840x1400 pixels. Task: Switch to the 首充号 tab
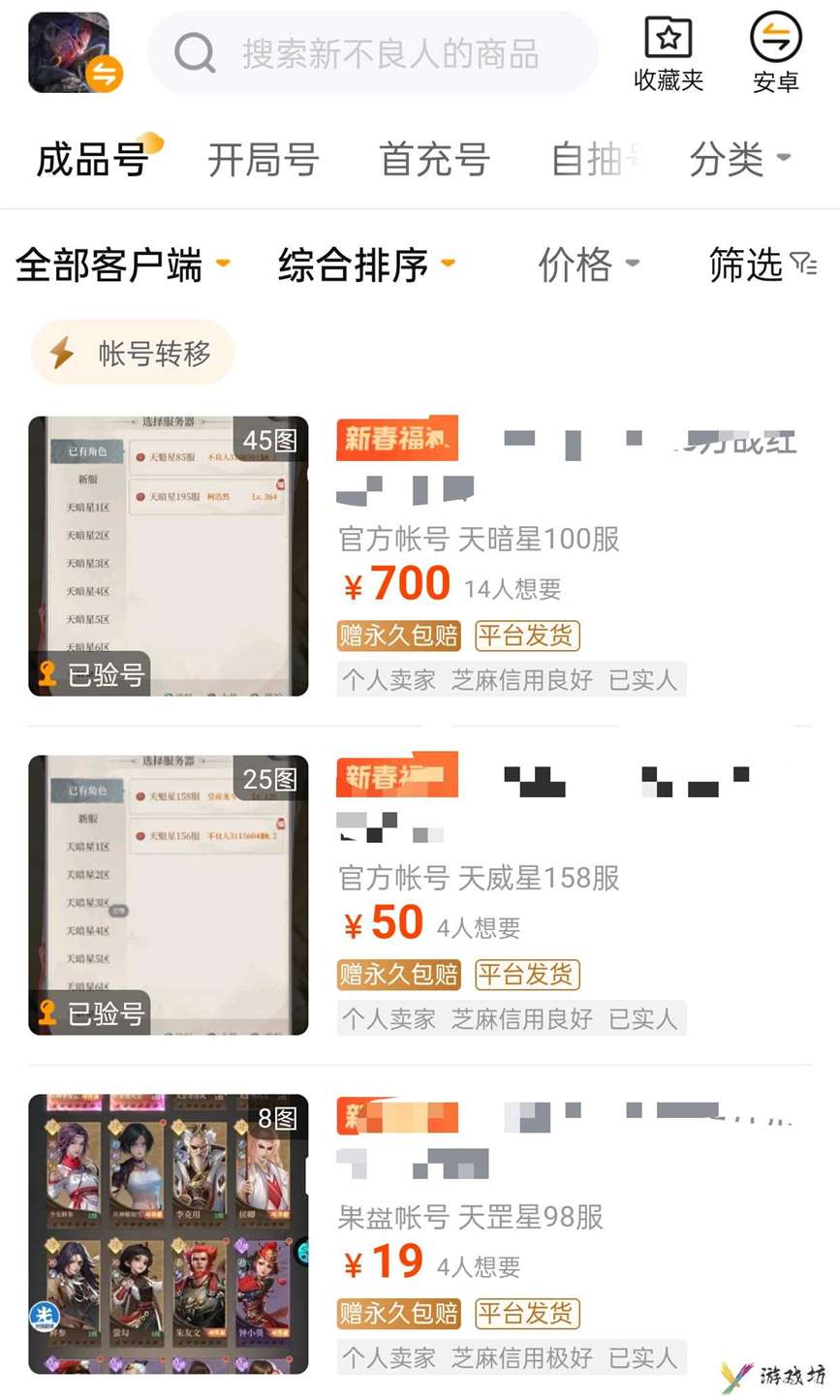tap(434, 160)
